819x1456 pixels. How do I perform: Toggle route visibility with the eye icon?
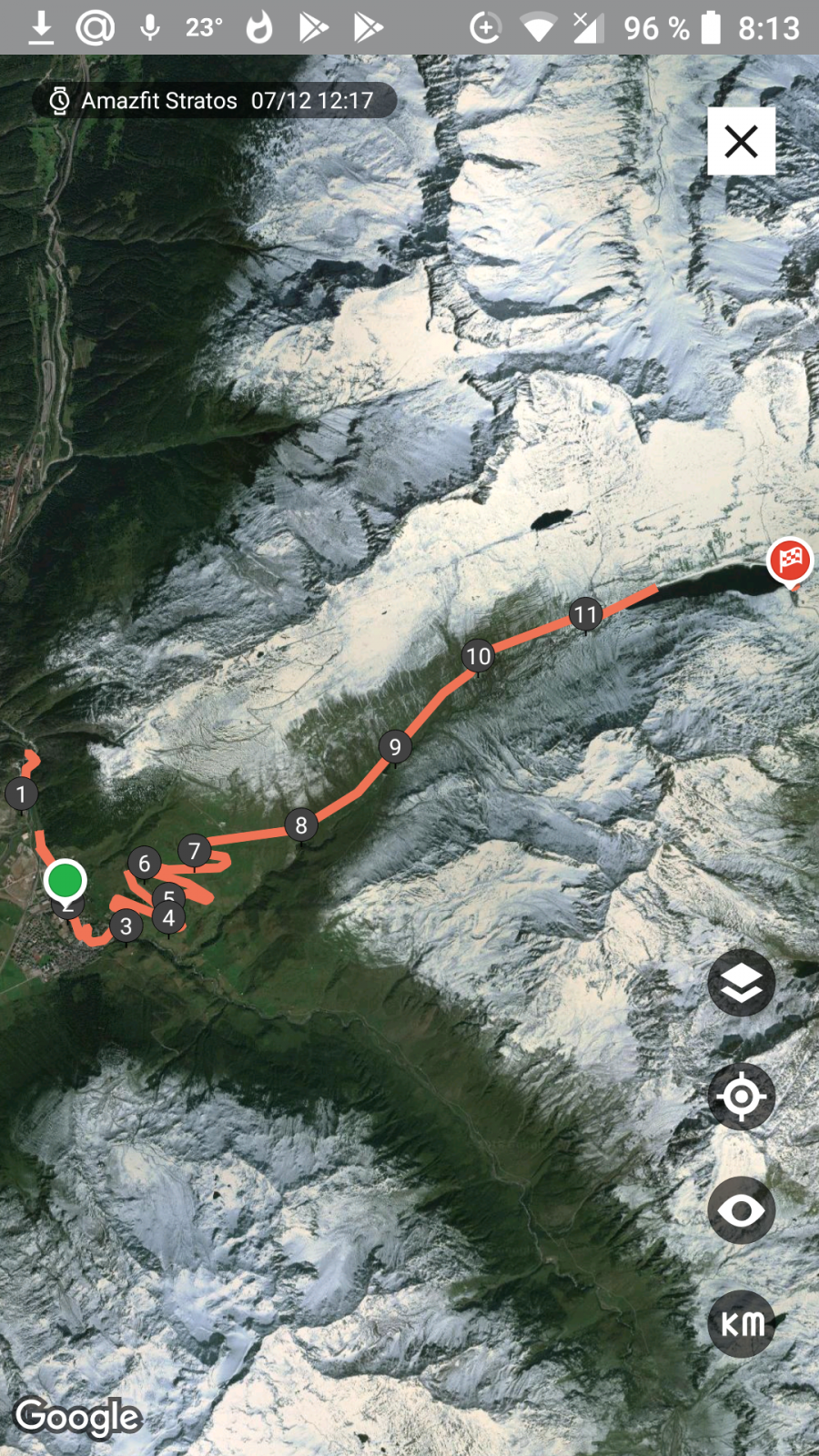click(x=742, y=1210)
